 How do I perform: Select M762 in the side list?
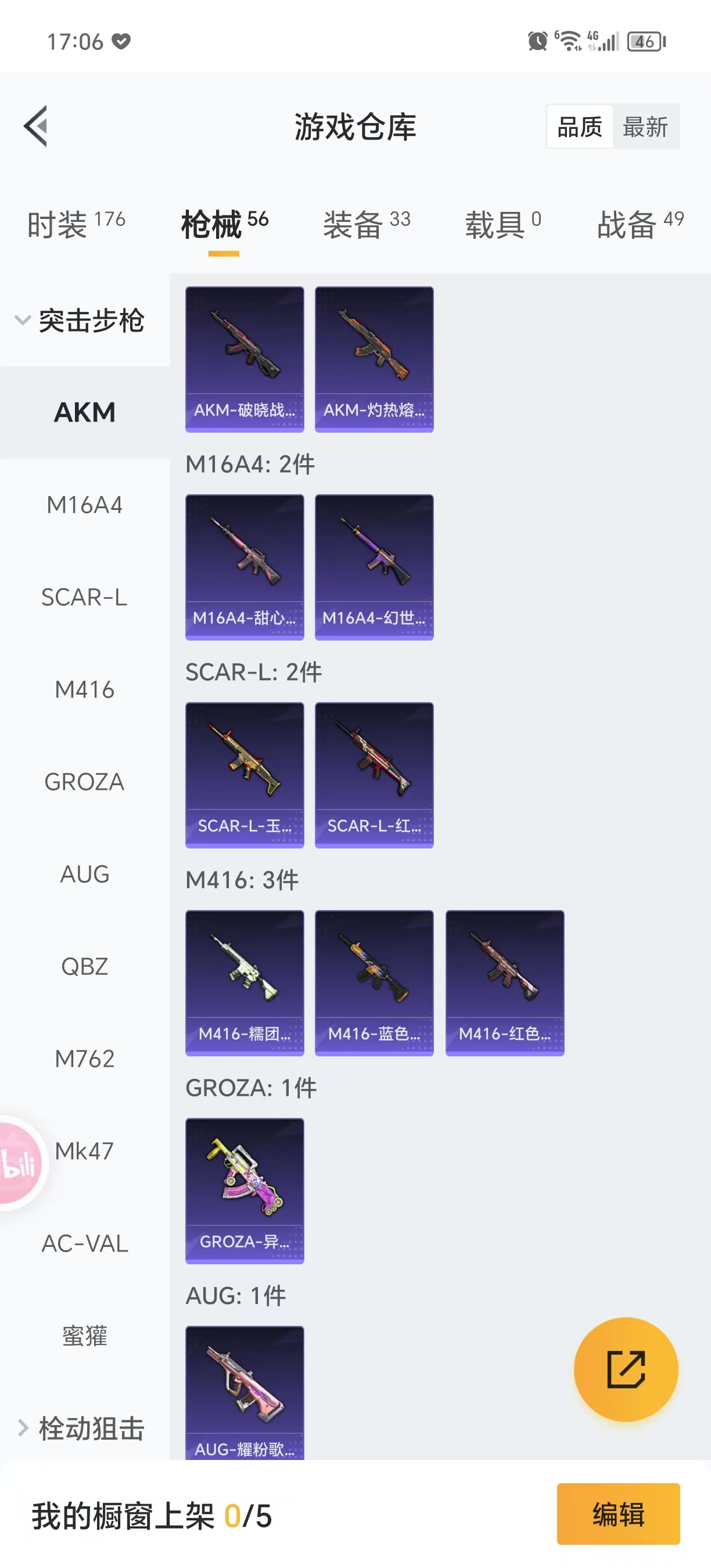(x=85, y=1059)
